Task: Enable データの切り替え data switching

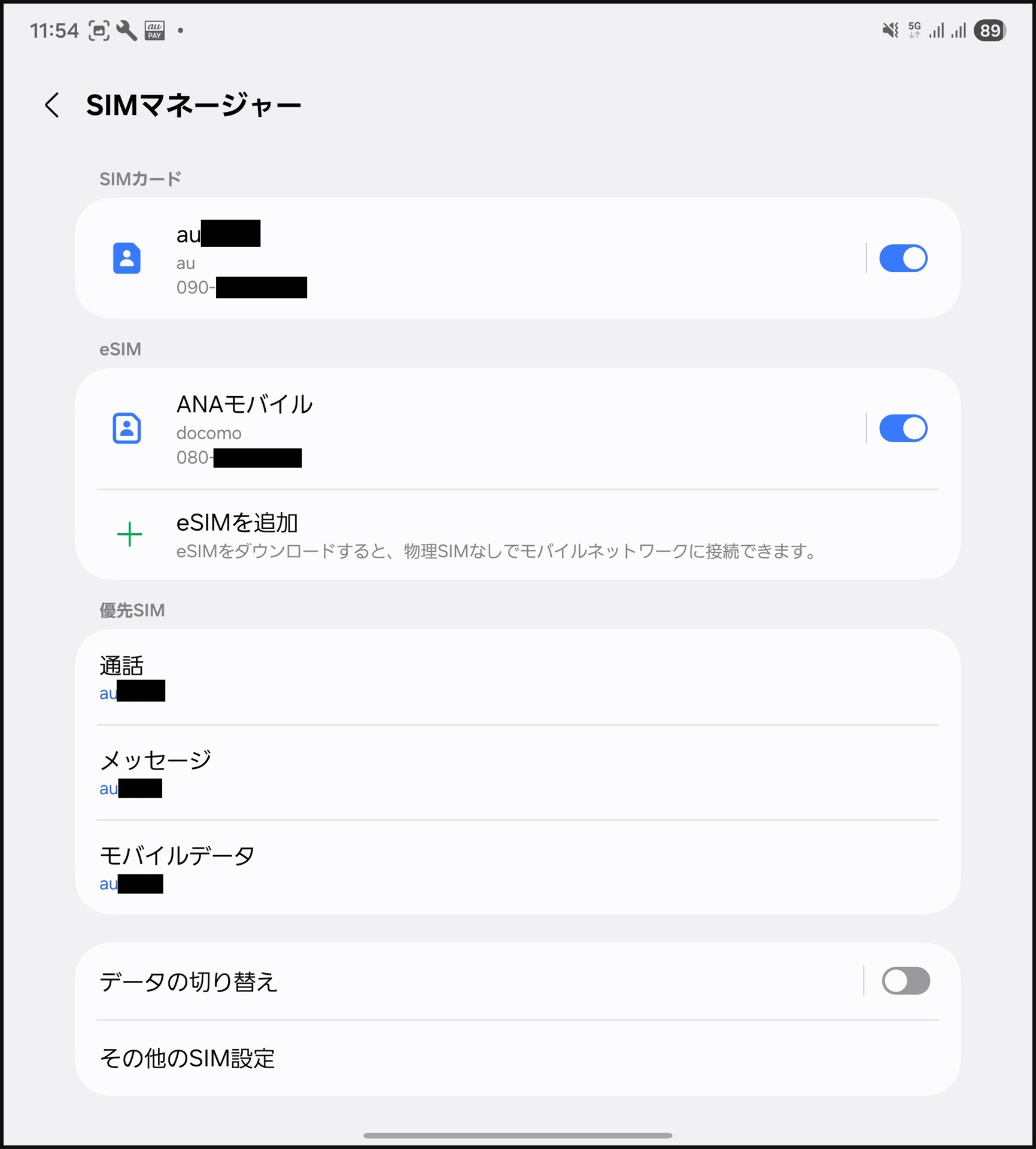Action: 906,981
